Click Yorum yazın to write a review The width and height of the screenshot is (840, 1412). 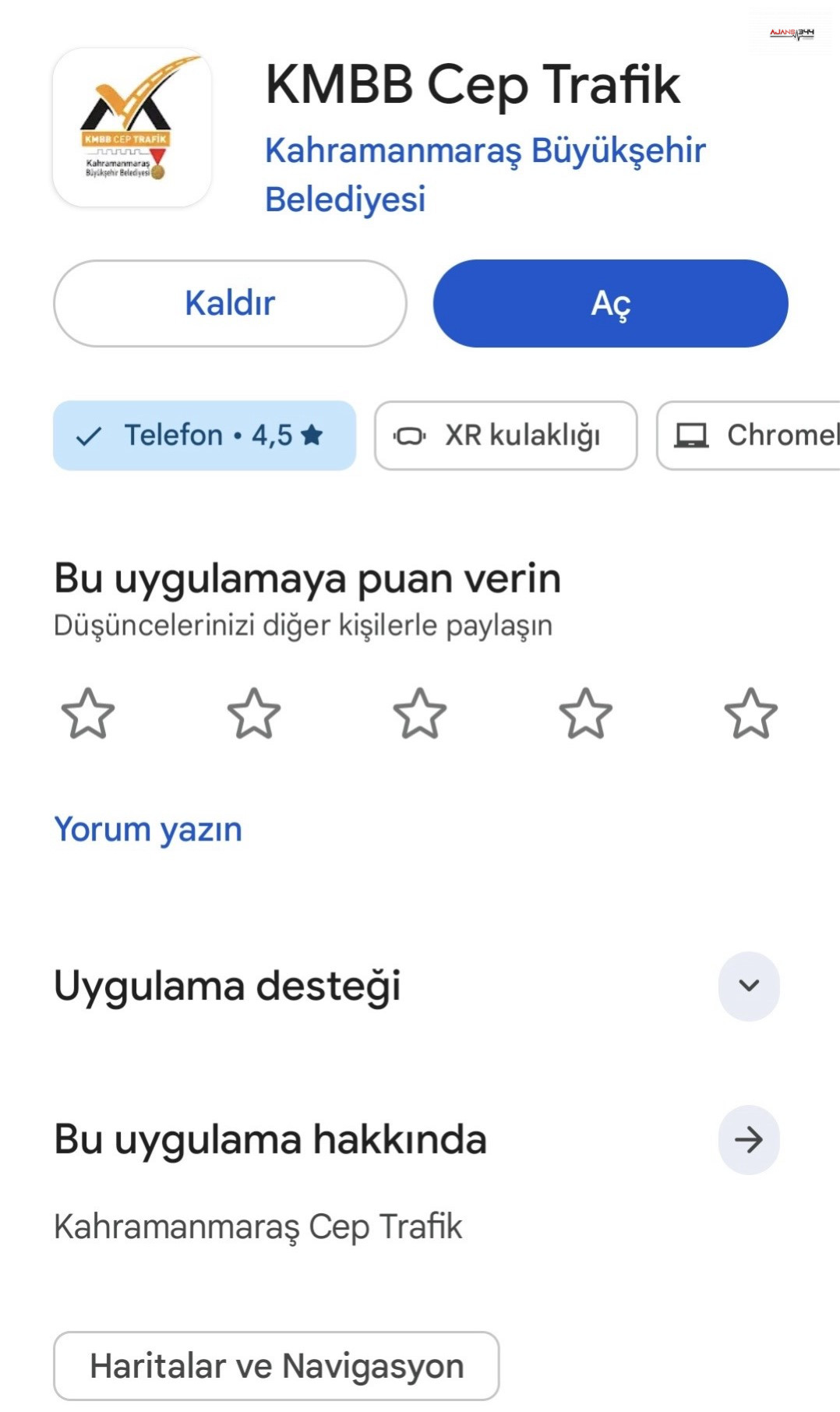(x=145, y=828)
